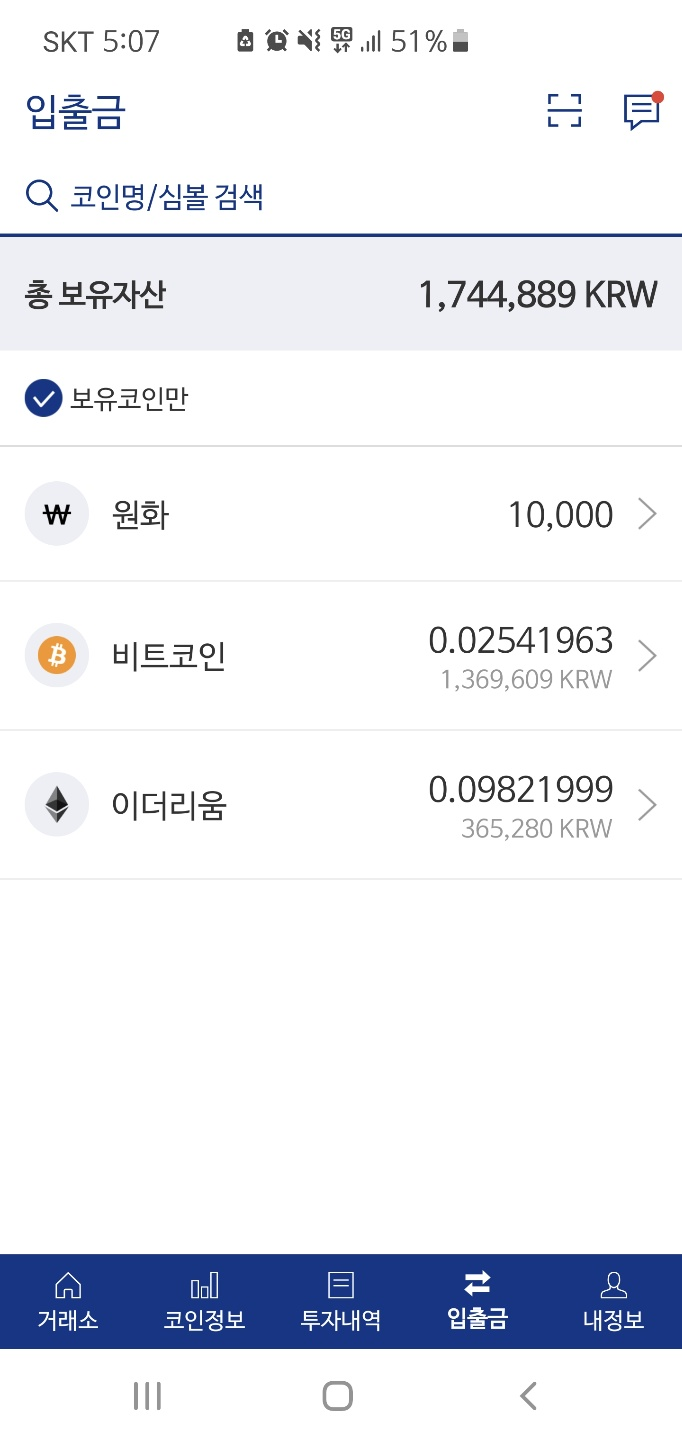Image resolution: width=682 pixels, height=1440 pixels.
Task: Open the 원화 deposit/withdrawal row
Action: point(341,515)
